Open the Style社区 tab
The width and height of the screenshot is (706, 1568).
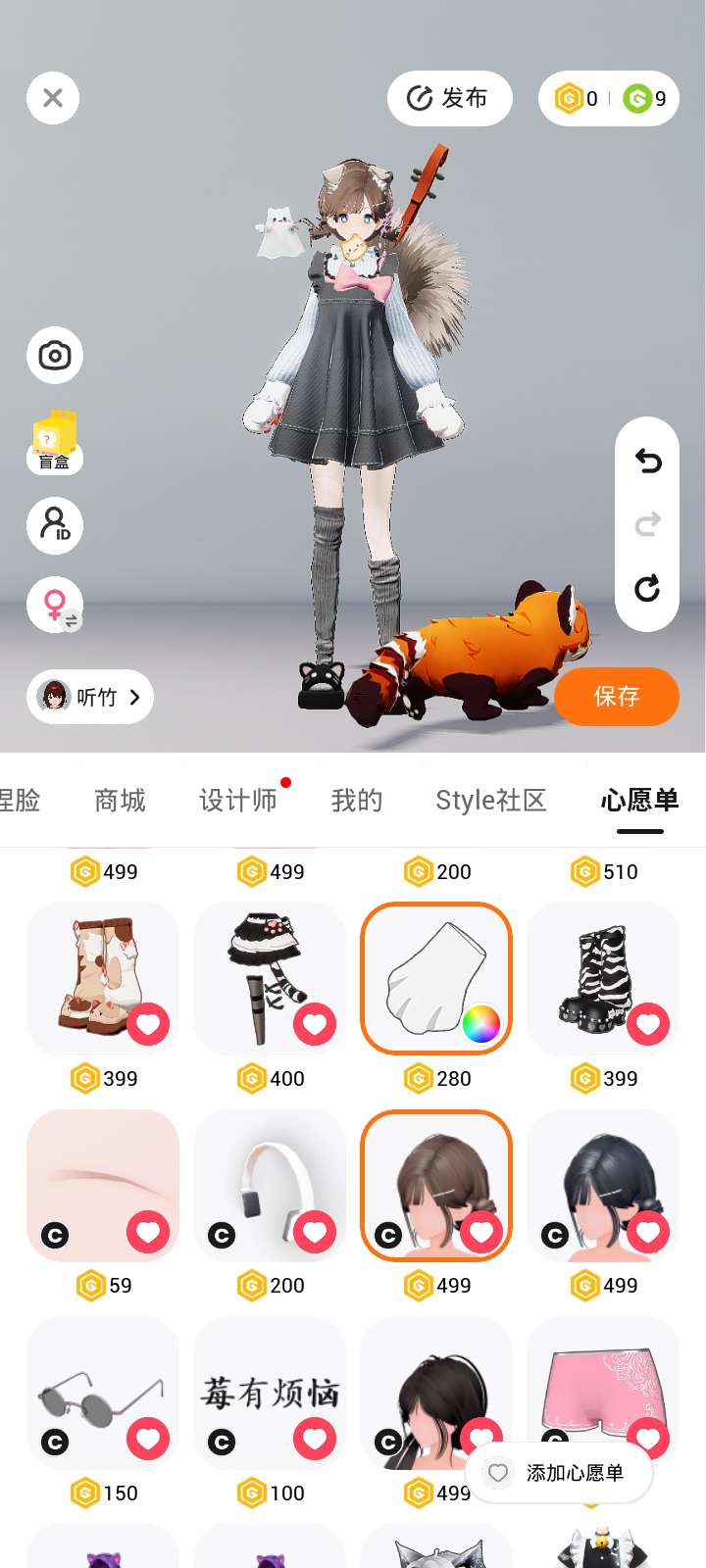tap(491, 801)
